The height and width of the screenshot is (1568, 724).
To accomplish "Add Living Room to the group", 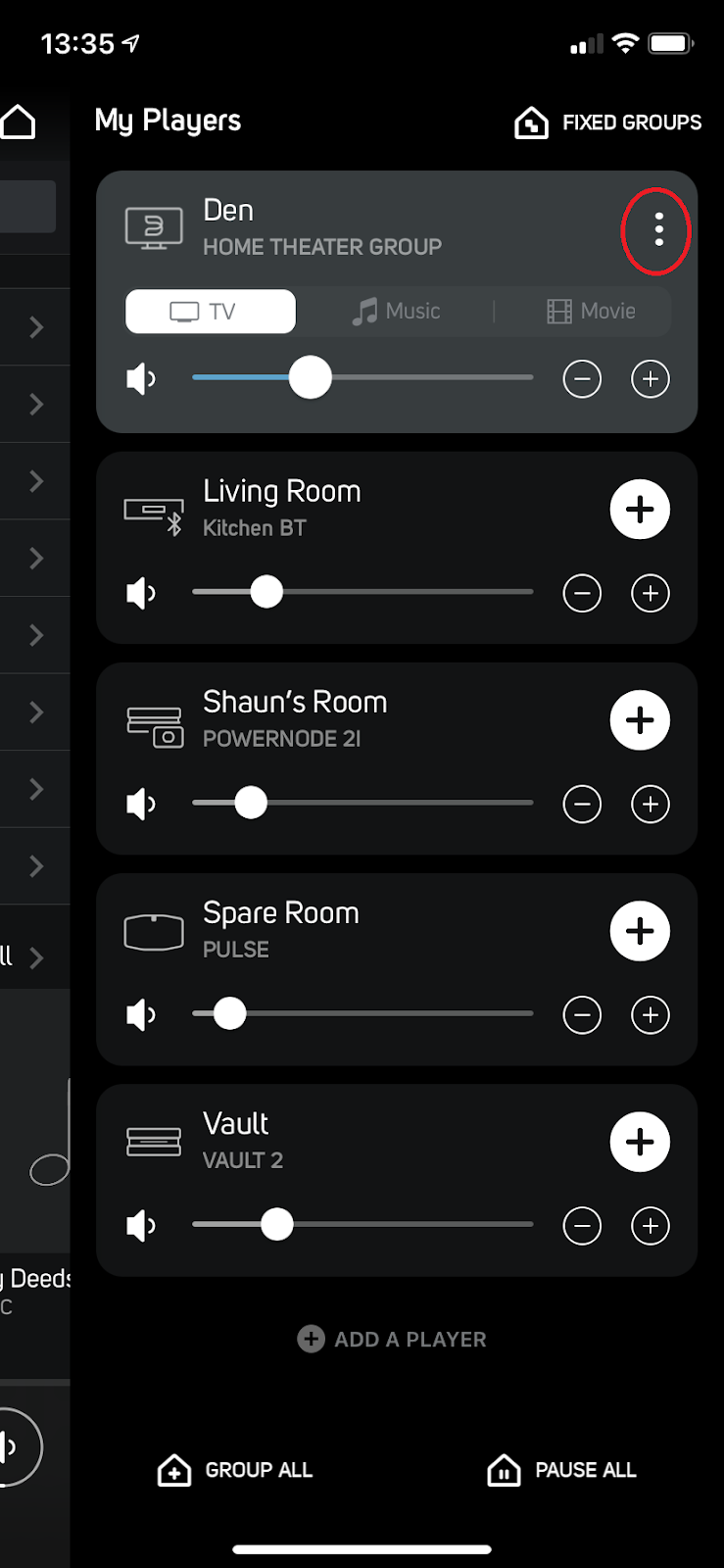I will [x=640, y=510].
